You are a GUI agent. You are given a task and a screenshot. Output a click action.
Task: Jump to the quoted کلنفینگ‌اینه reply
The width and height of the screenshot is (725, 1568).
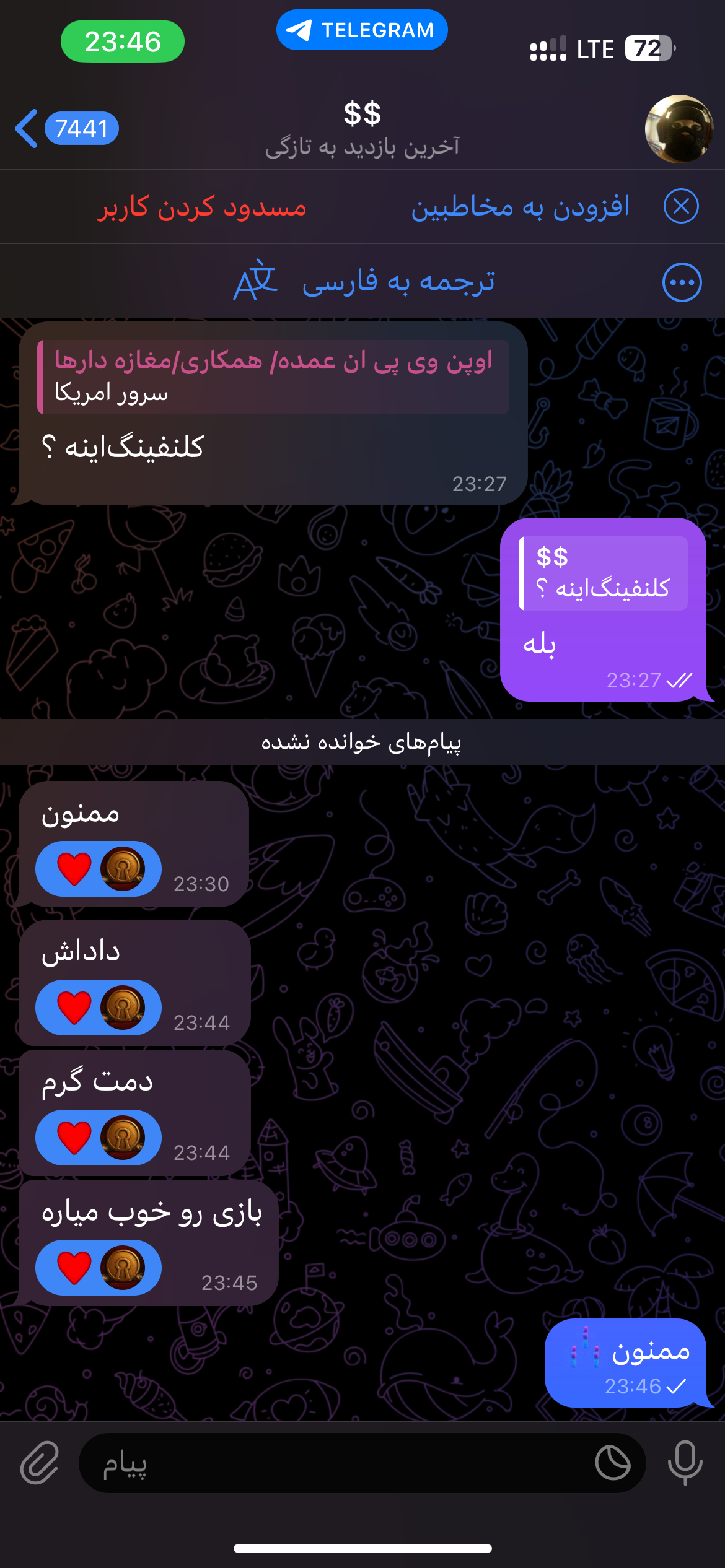click(603, 573)
